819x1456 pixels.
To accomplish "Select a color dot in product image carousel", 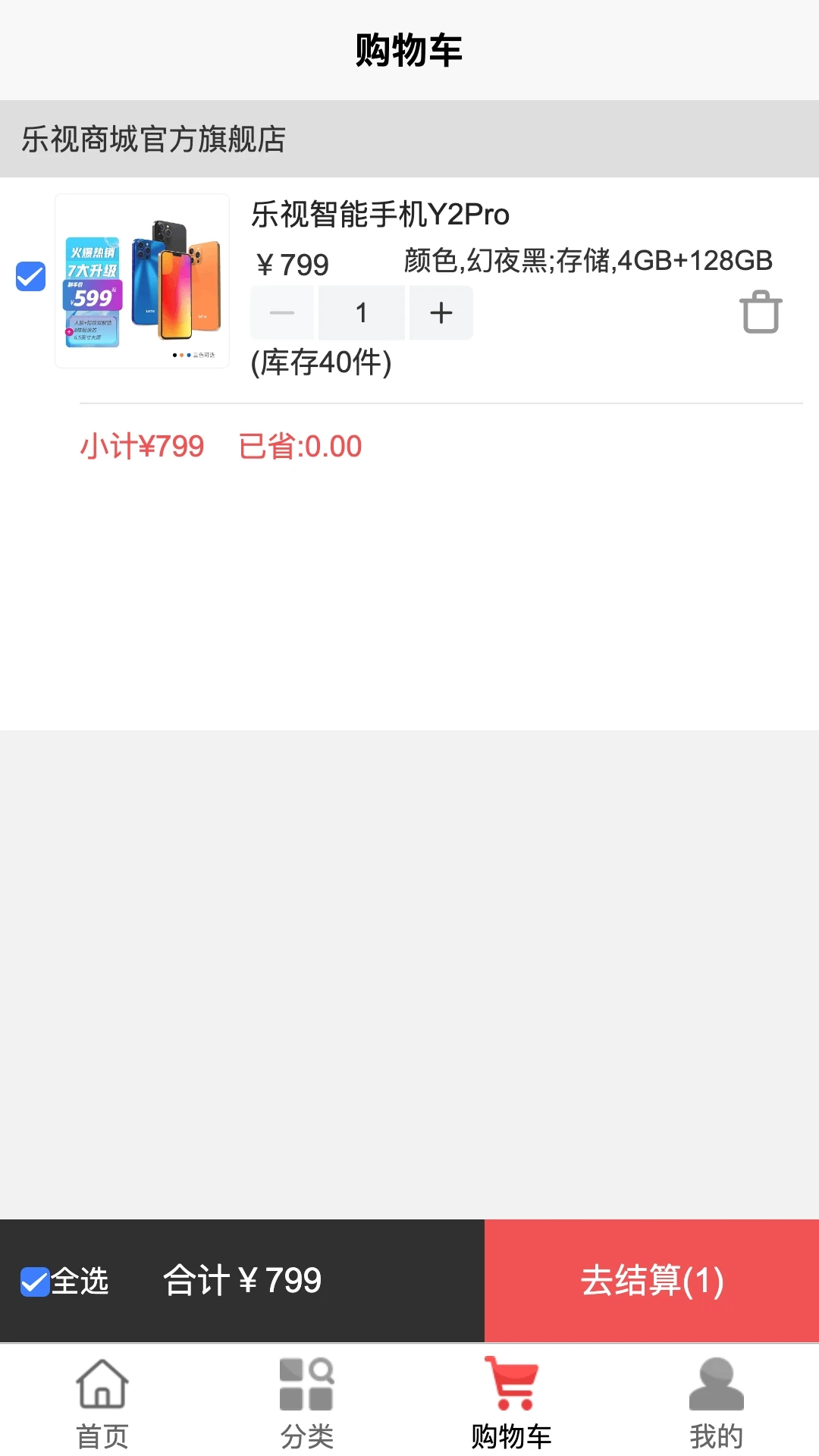I will pos(182,353).
